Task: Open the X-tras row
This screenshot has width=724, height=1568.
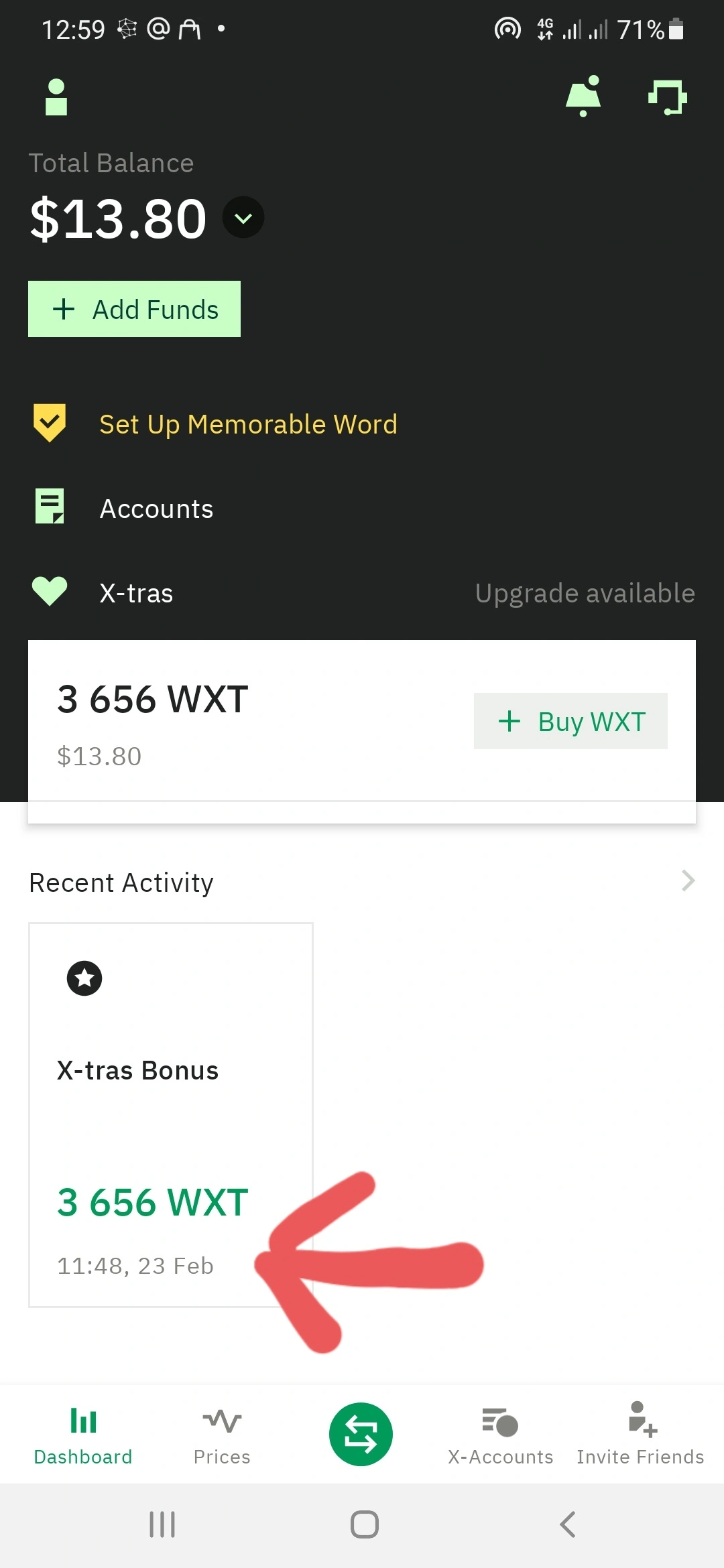Action: [x=362, y=593]
